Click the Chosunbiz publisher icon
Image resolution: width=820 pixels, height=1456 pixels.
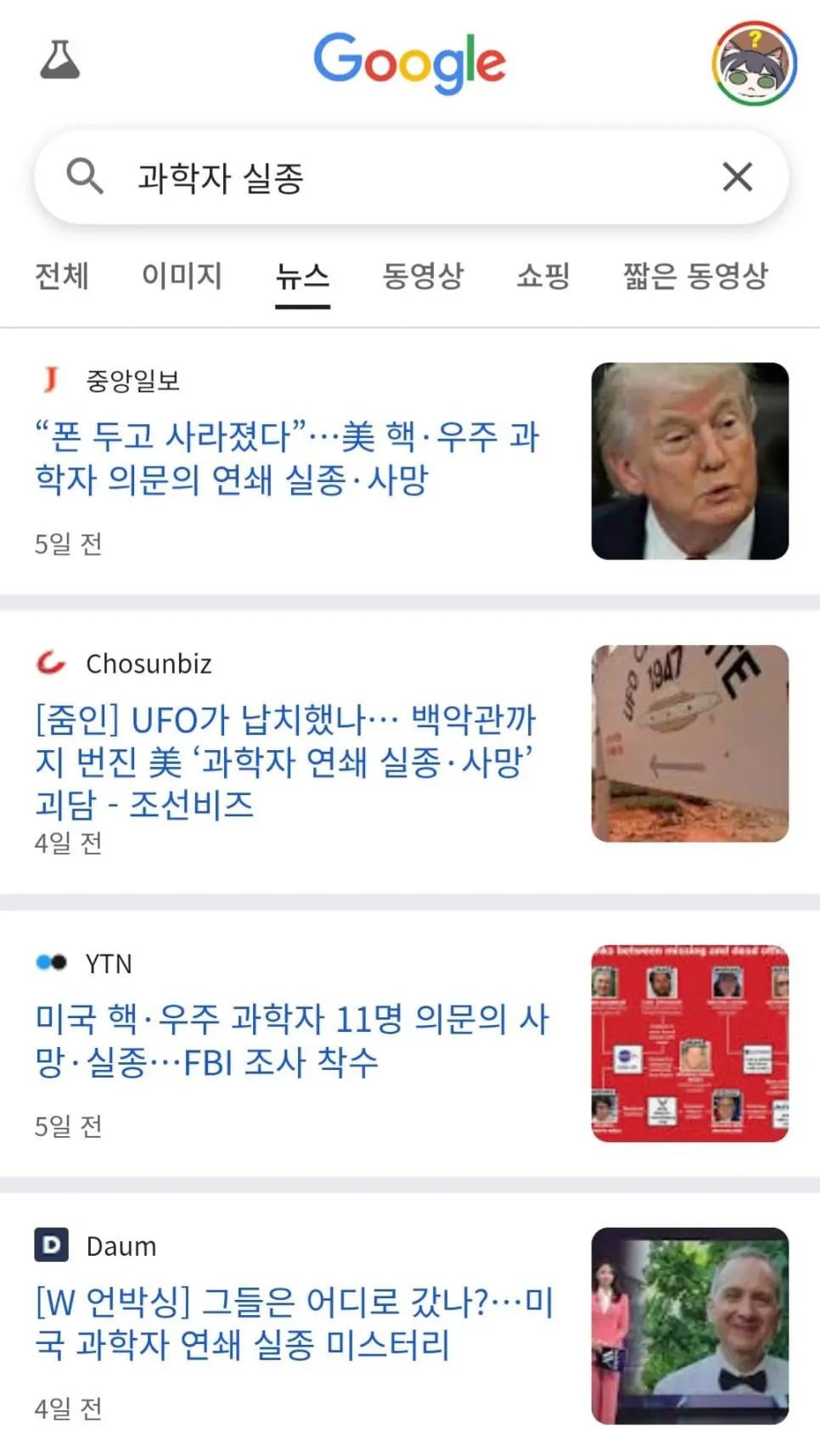pyautogui.click(x=51, y=664)
